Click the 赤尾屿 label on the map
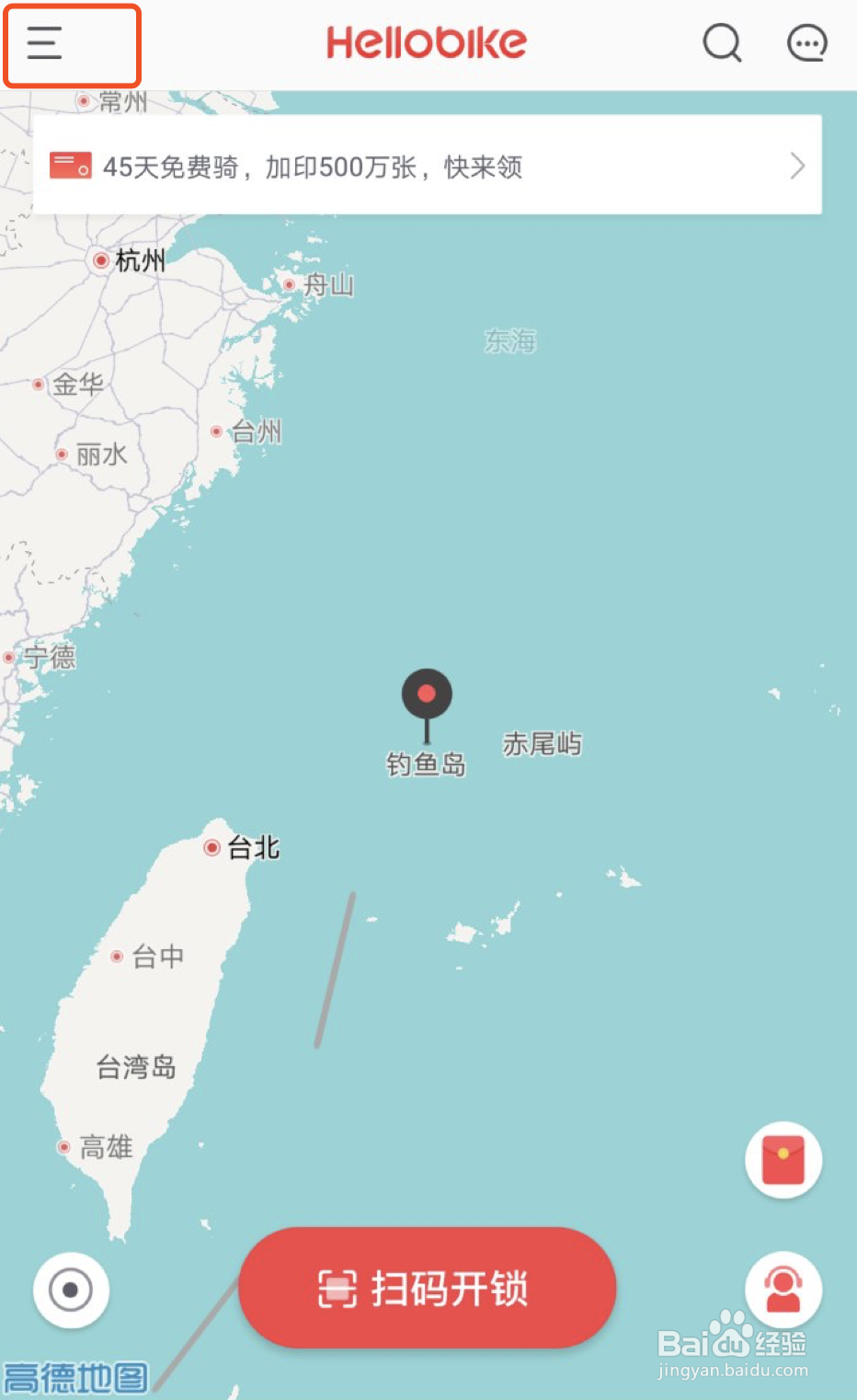Viewport: 857px width, 1400px height. (x=543, y=743)
